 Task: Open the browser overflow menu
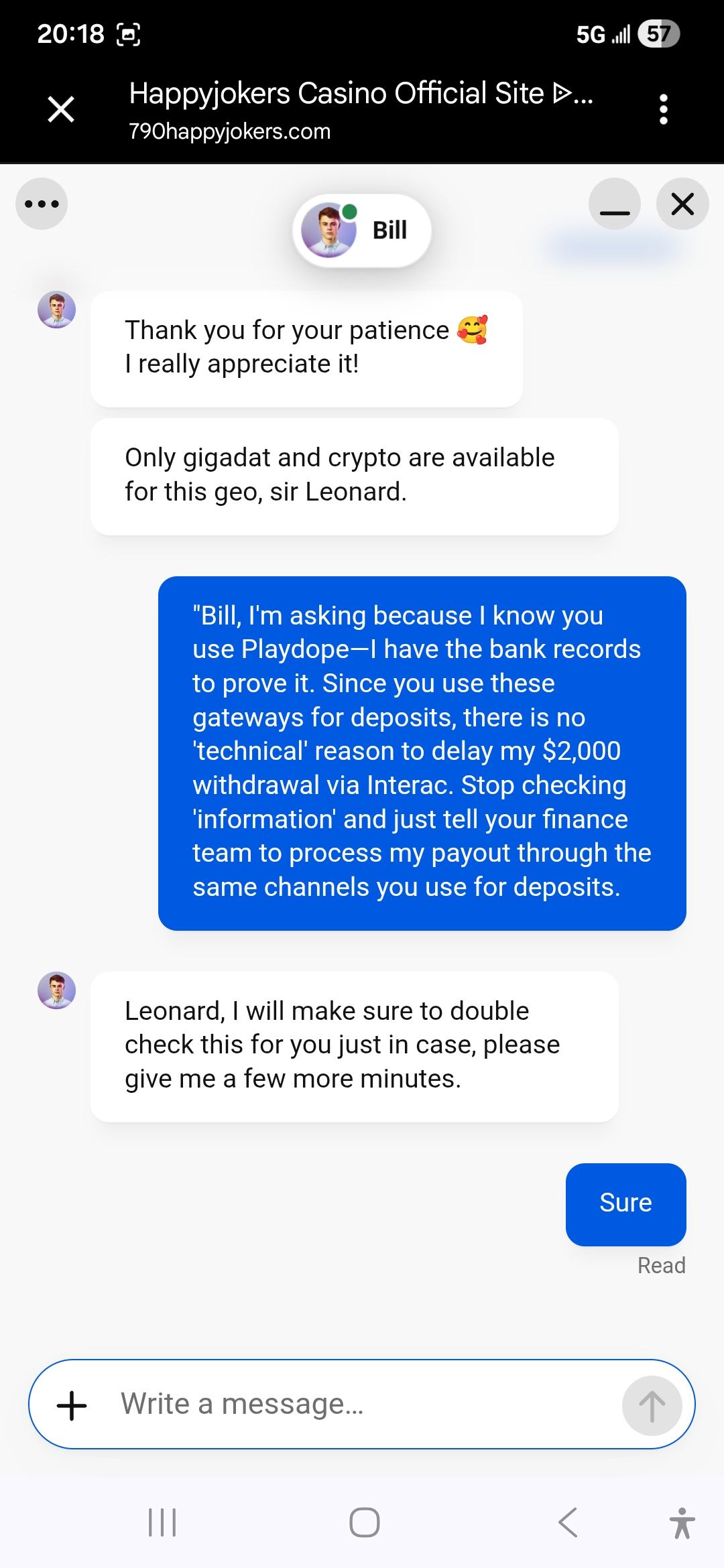point(663,109)
